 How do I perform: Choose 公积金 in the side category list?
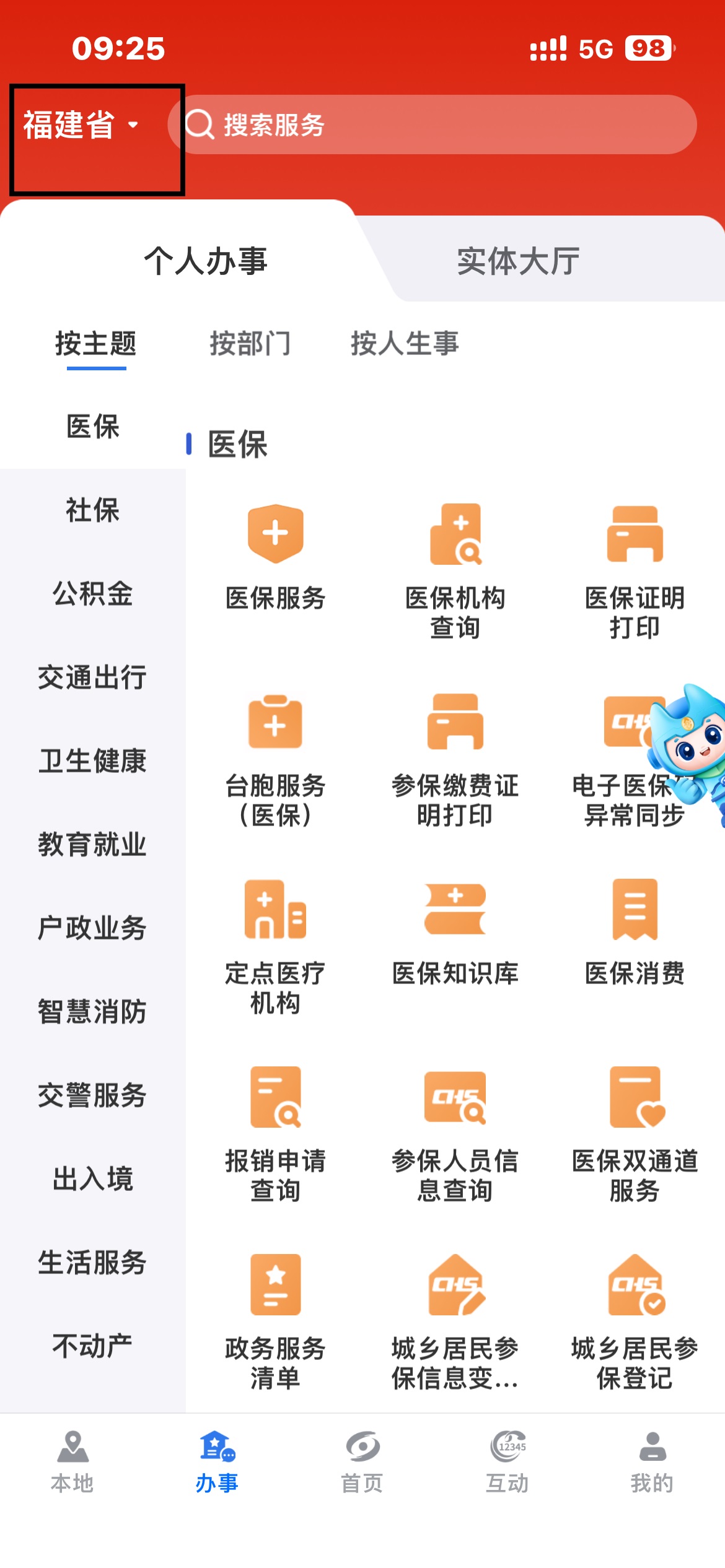coord(93,594)
